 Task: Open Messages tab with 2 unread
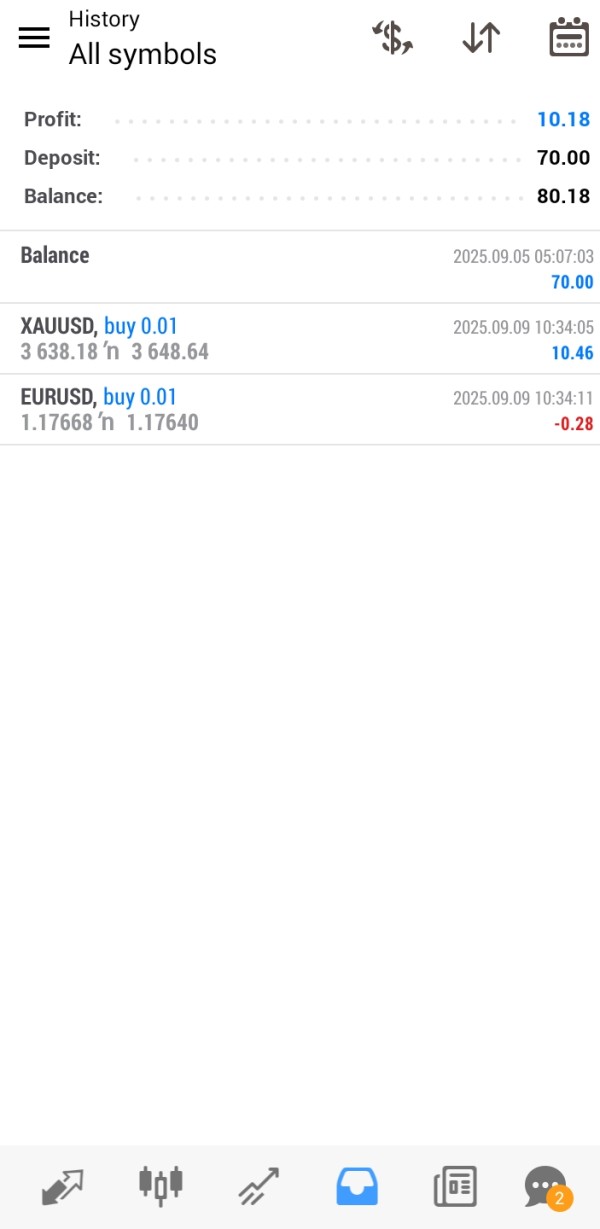[x=547, y=1187]
